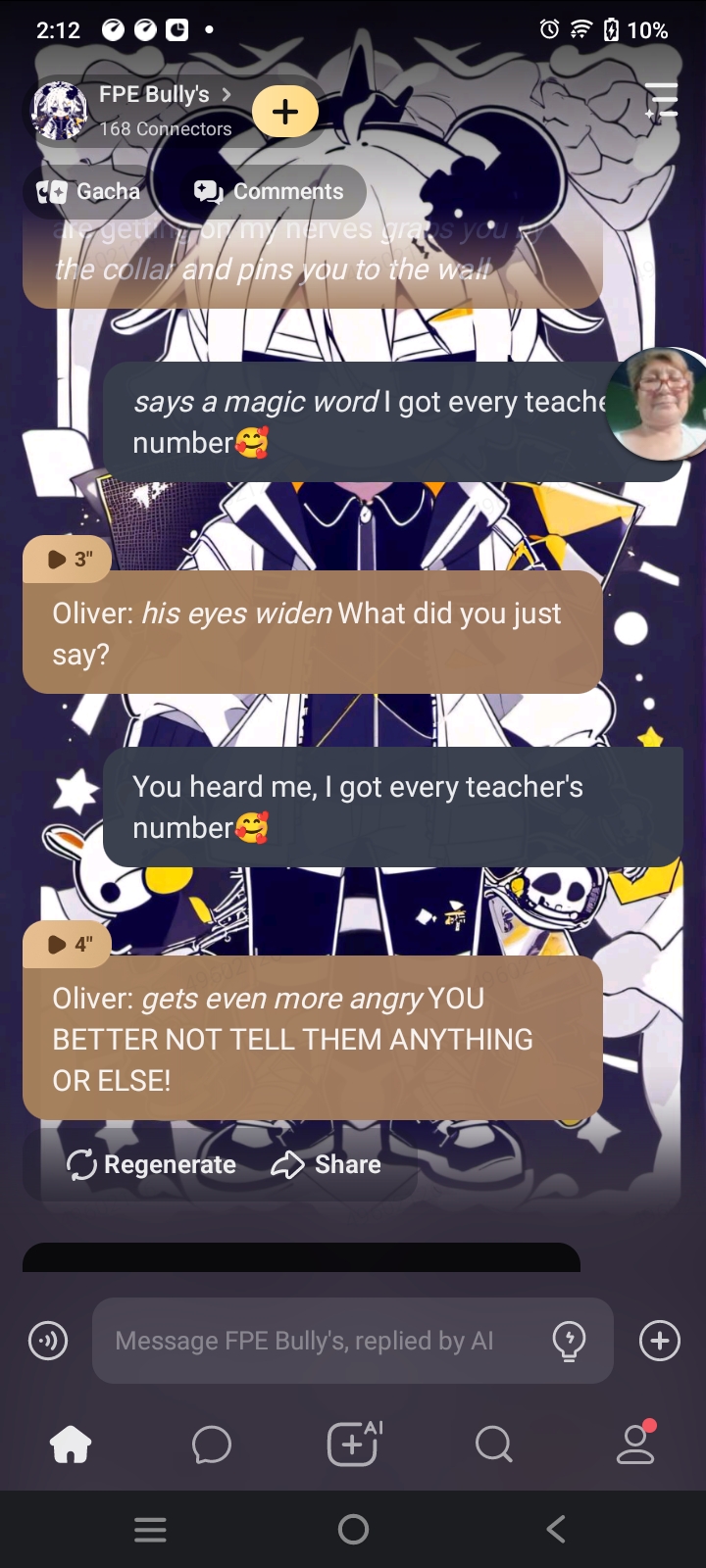Switch to voice input mode
706x1568 pixels.
click(48, 1341)
